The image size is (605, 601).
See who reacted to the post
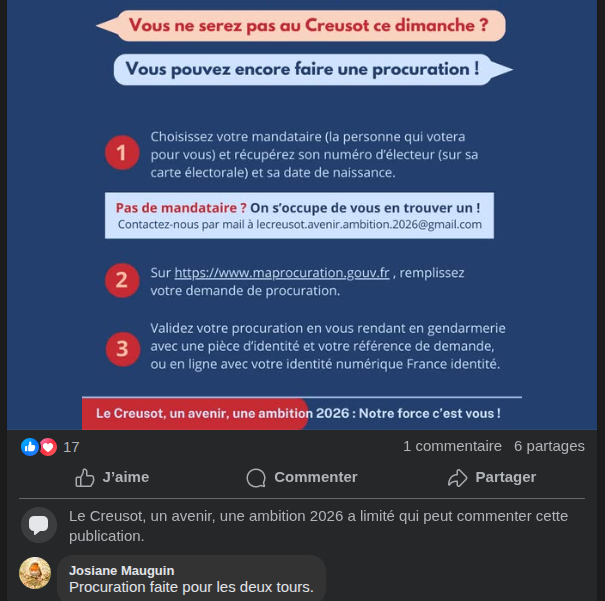tap(50, 447)
